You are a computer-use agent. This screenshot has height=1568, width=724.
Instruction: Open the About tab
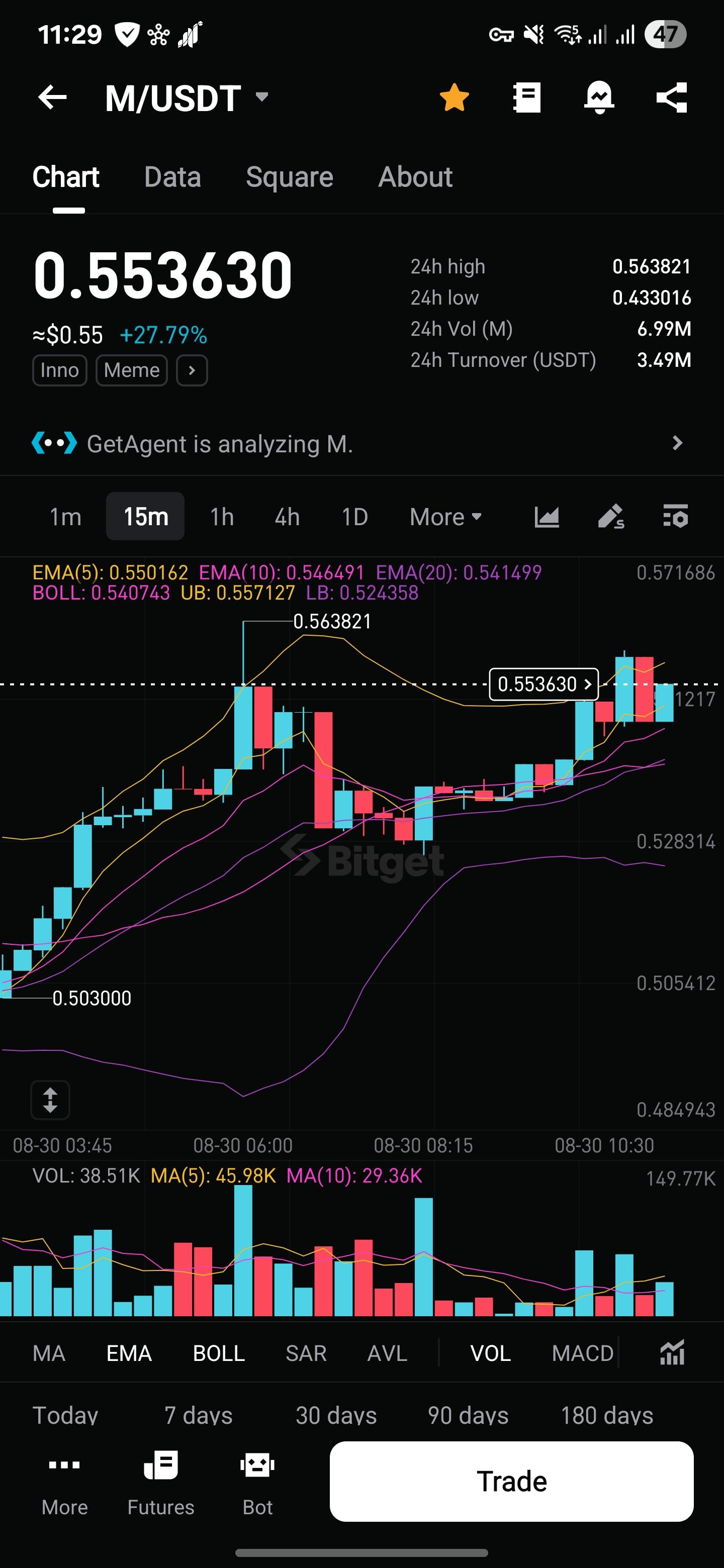(x=415, y=177)
